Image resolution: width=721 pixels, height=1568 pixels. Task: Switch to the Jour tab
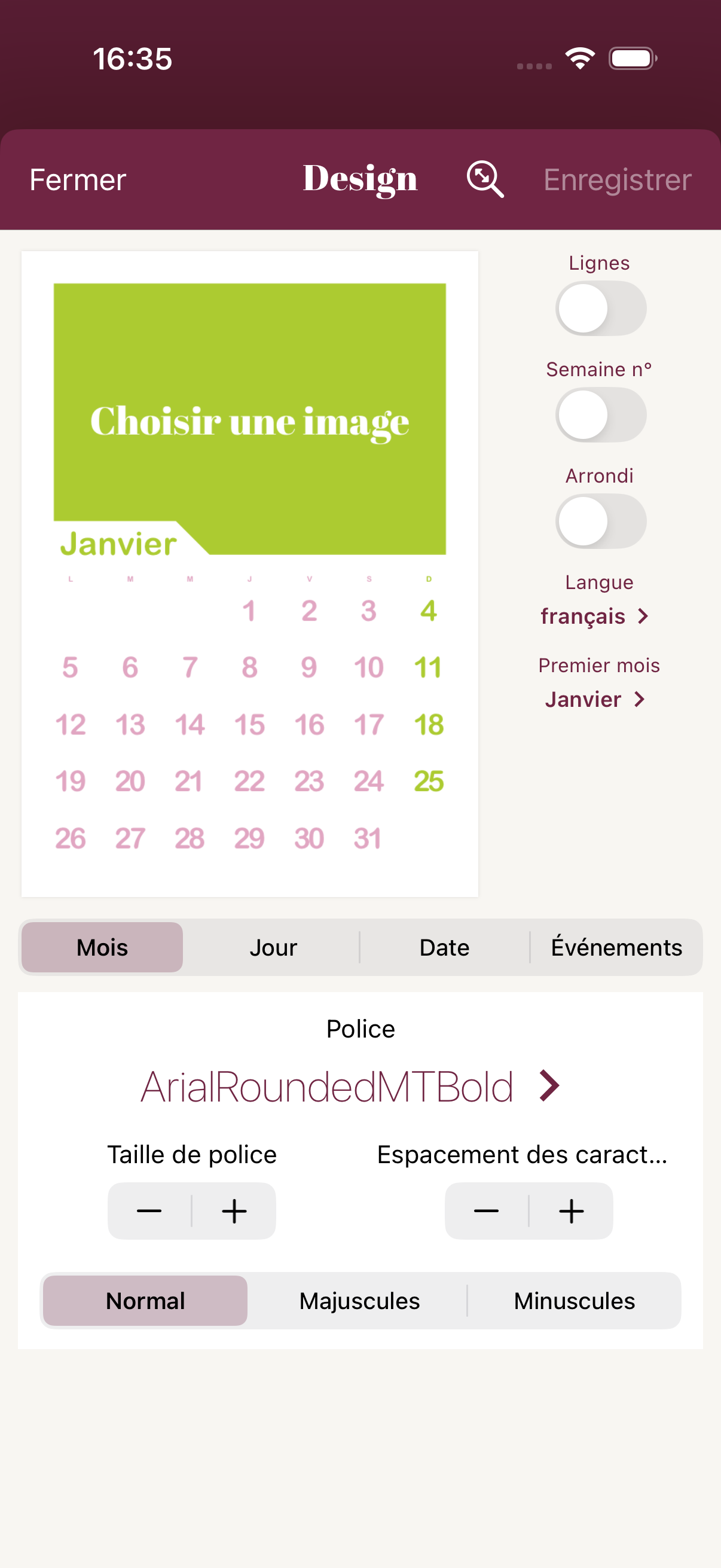(x=273, y=947)
